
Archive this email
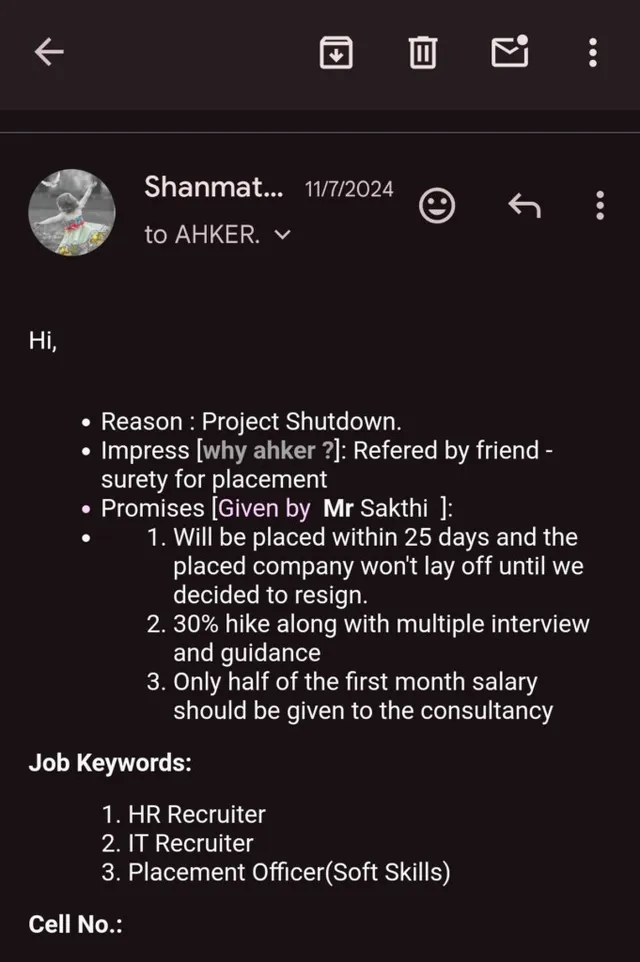pyautogui.click(x=336, y=52)
